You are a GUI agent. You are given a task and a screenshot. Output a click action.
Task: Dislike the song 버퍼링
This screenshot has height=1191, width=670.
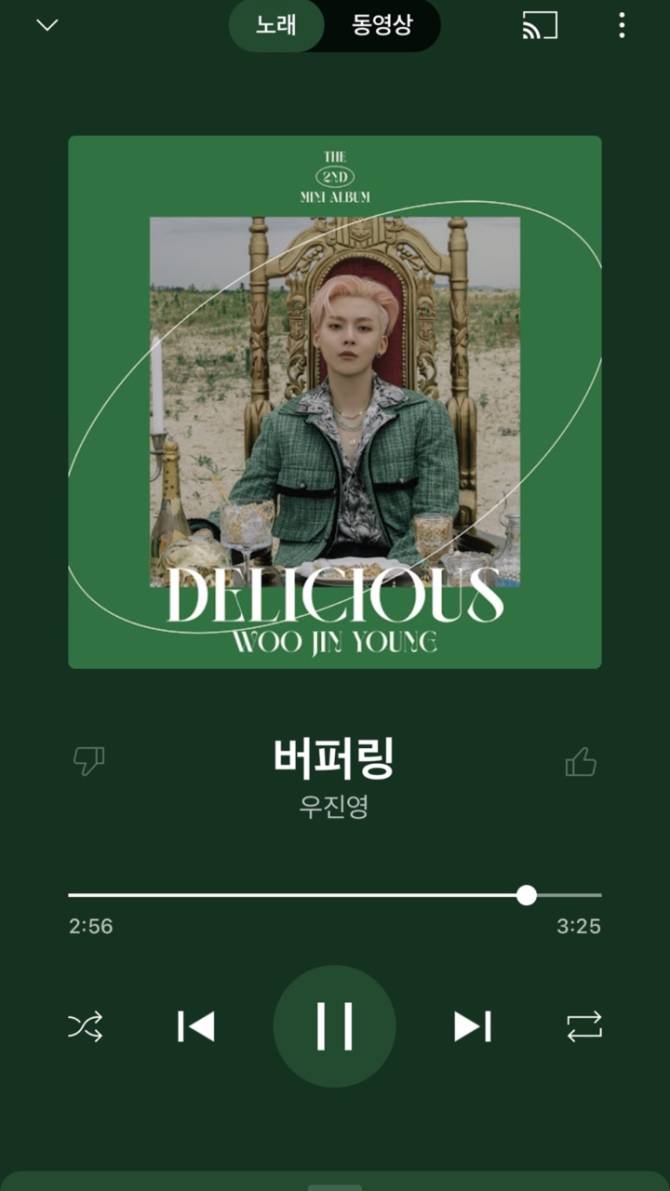coord(89,762)
